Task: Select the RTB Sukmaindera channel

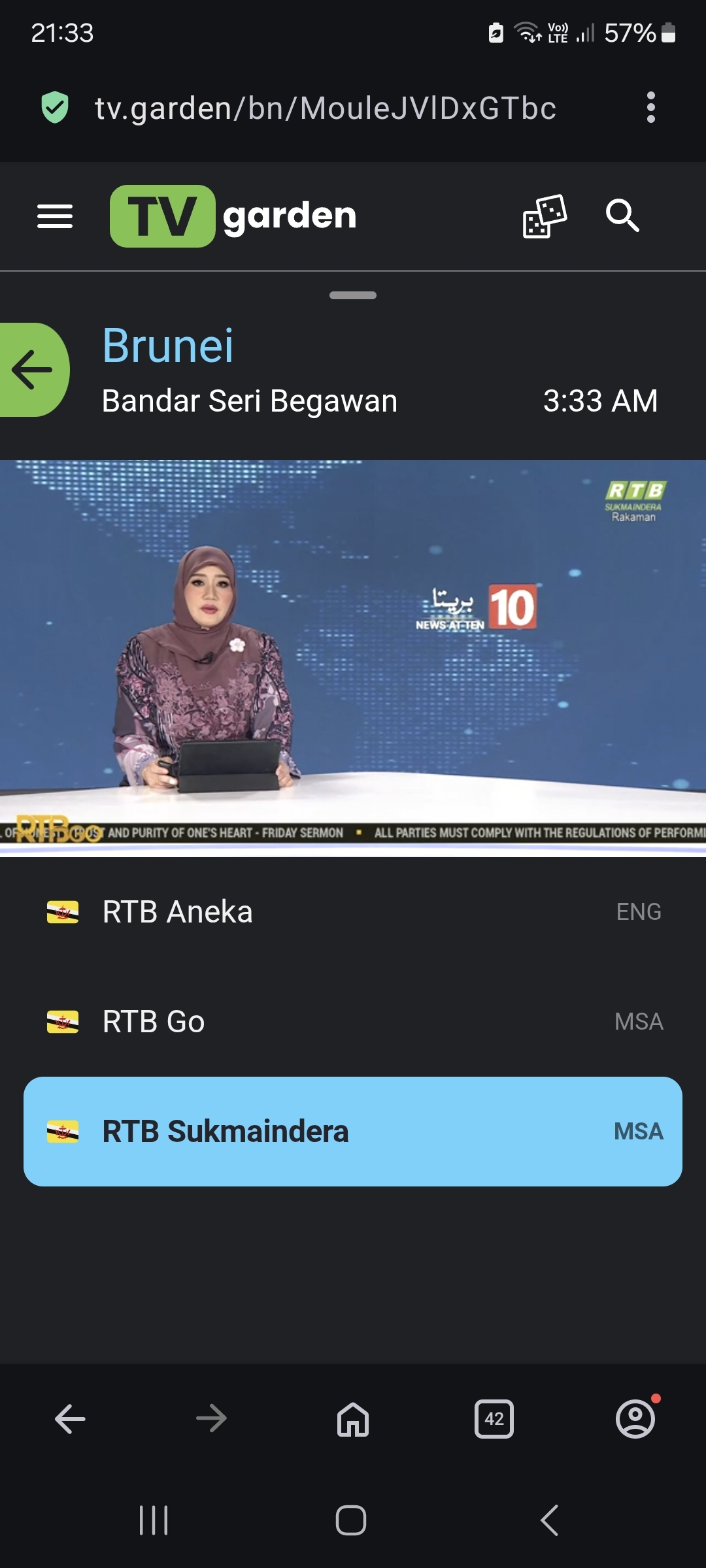Action: pyautogui.click(x=353, y=1131)
